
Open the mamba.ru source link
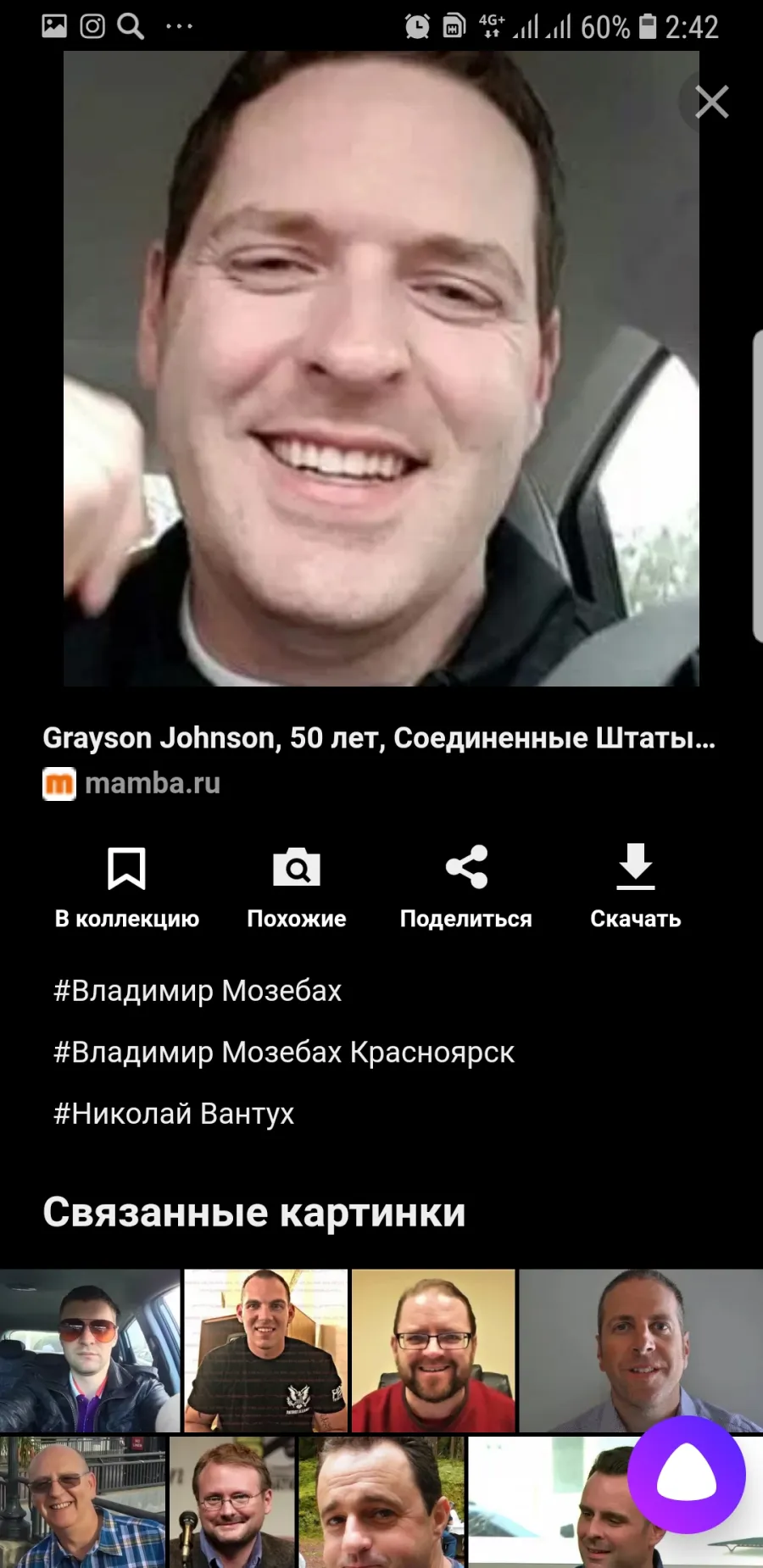(132, 783)
